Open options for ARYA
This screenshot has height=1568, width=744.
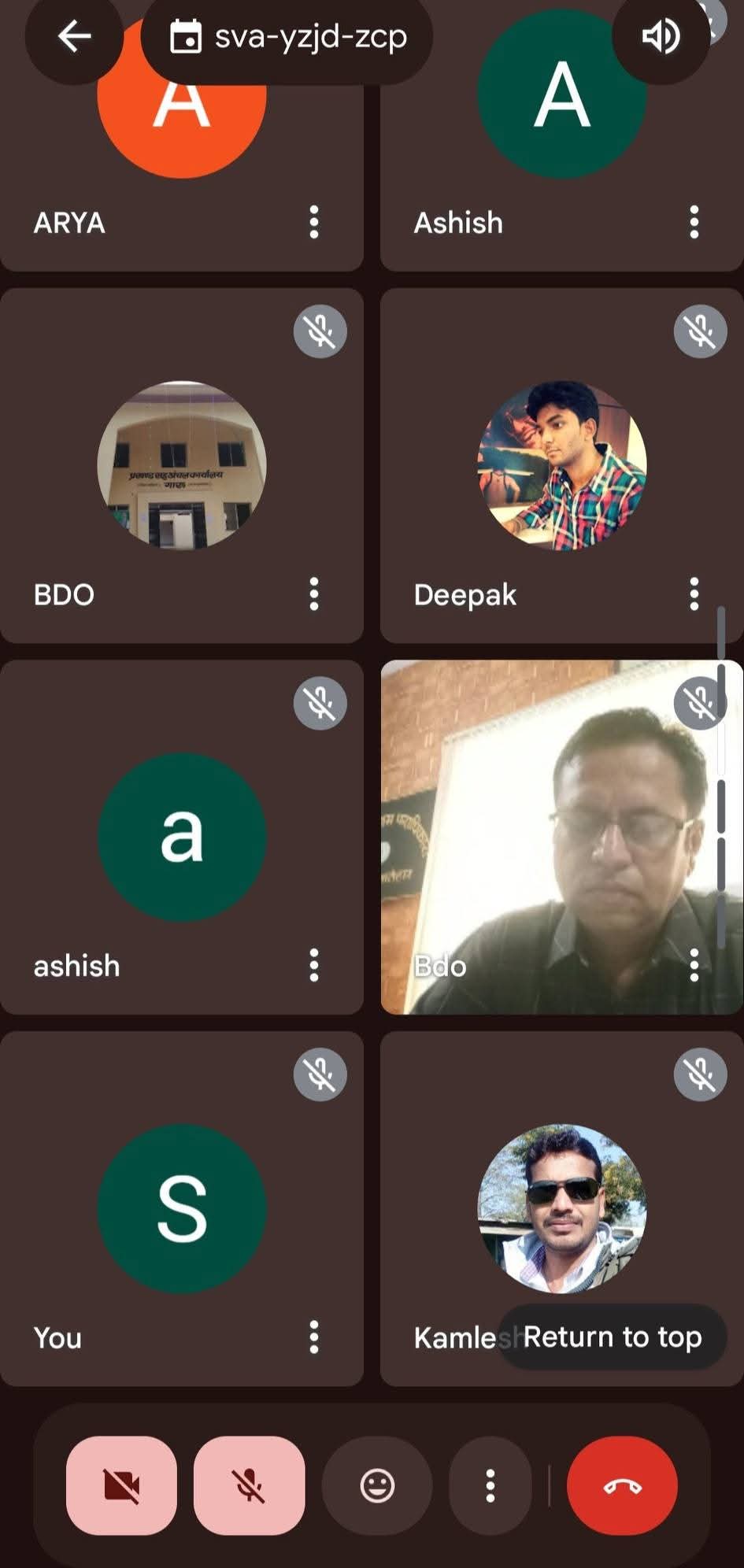(313, 223)
